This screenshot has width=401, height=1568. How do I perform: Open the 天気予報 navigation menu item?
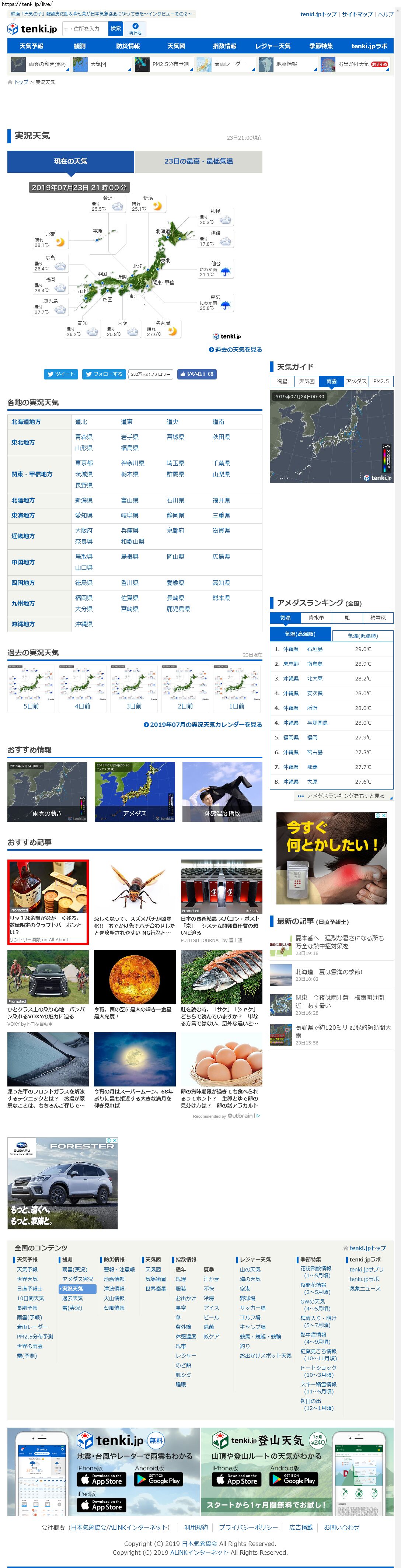coord(31,46)
